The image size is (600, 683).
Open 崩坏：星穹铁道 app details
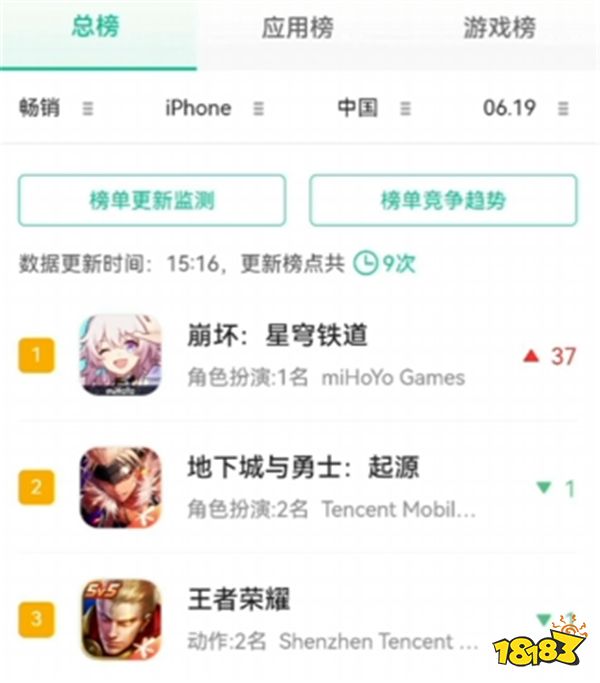[x=277, y=335]
